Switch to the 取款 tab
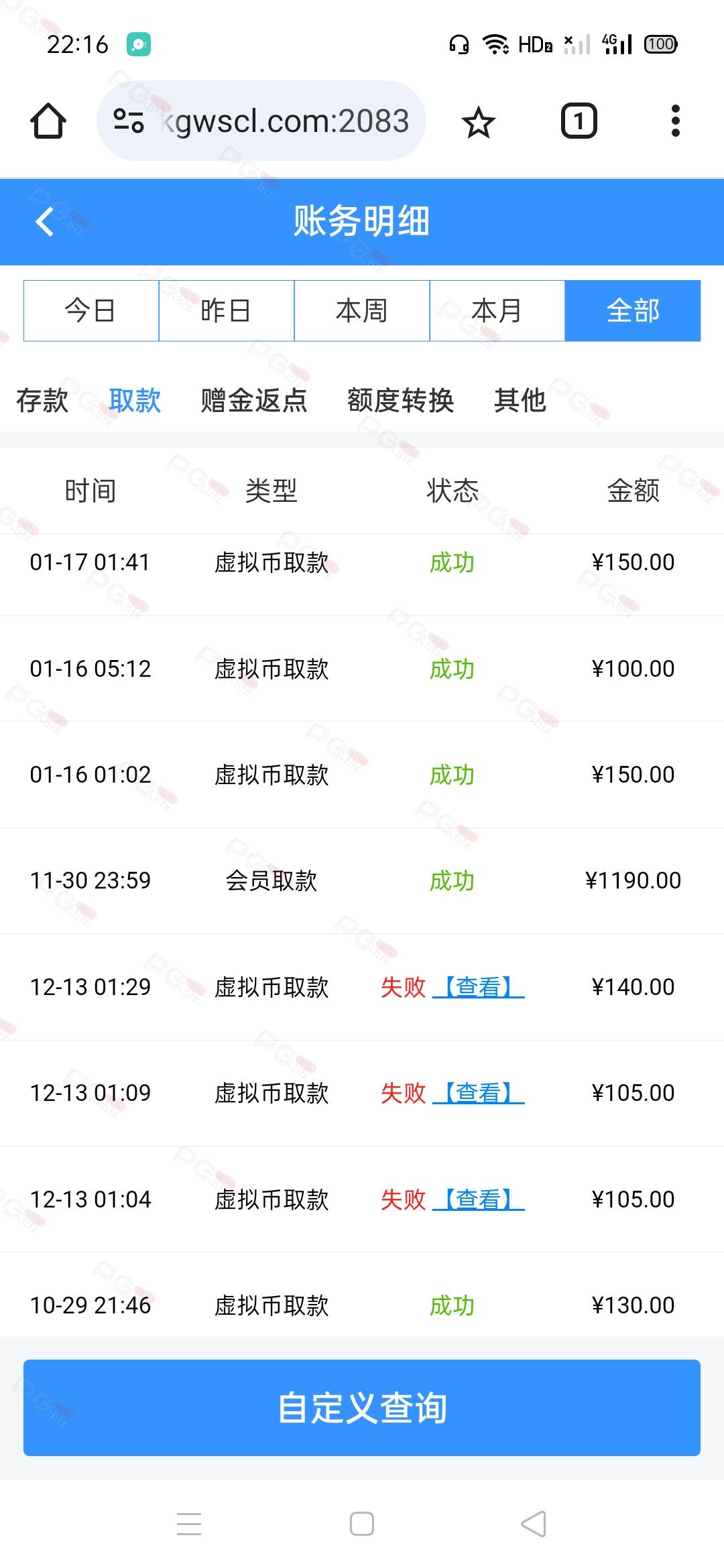The width and height of the screenshot is (724, 1568). coord(135,401)
